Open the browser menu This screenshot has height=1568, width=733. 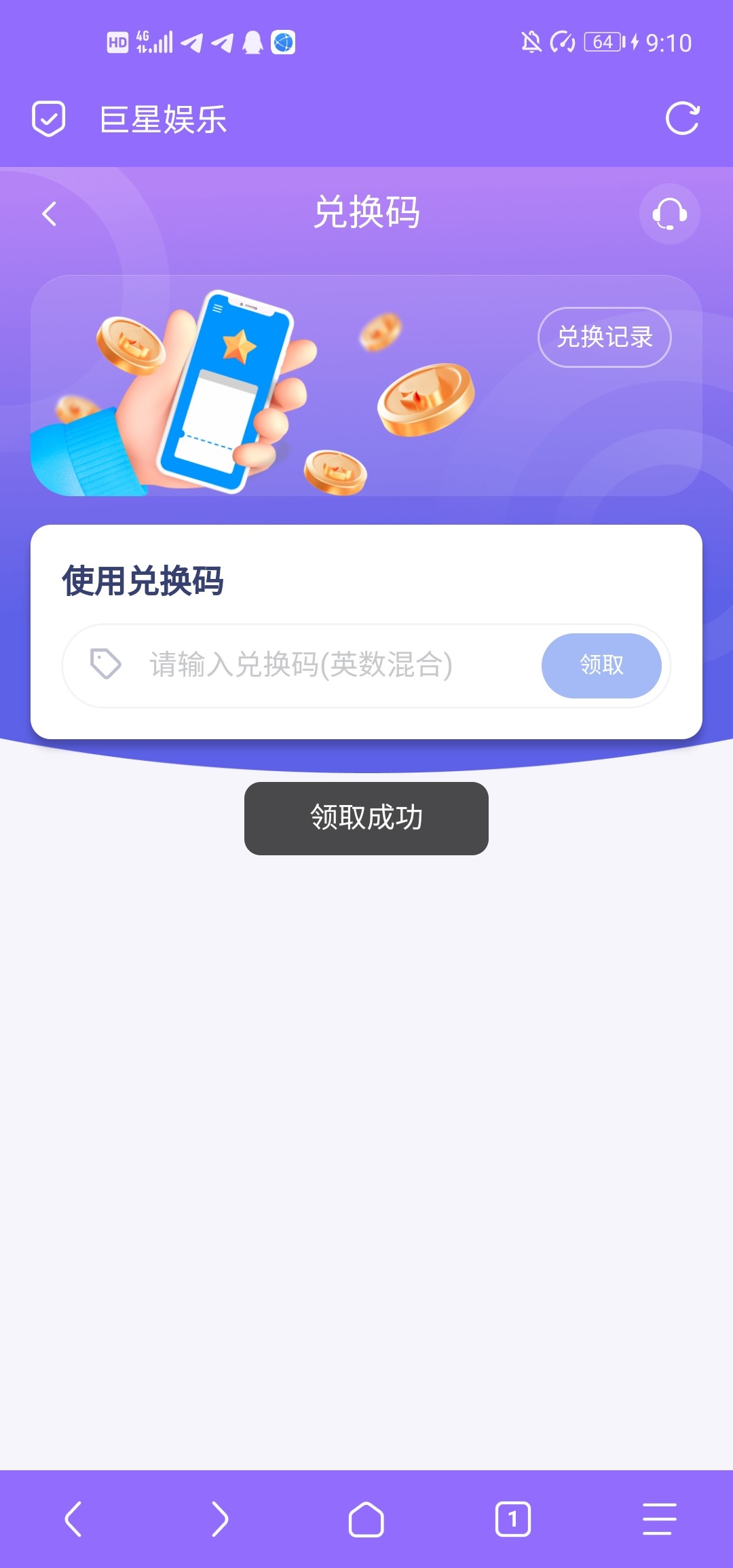[659, 1518]
